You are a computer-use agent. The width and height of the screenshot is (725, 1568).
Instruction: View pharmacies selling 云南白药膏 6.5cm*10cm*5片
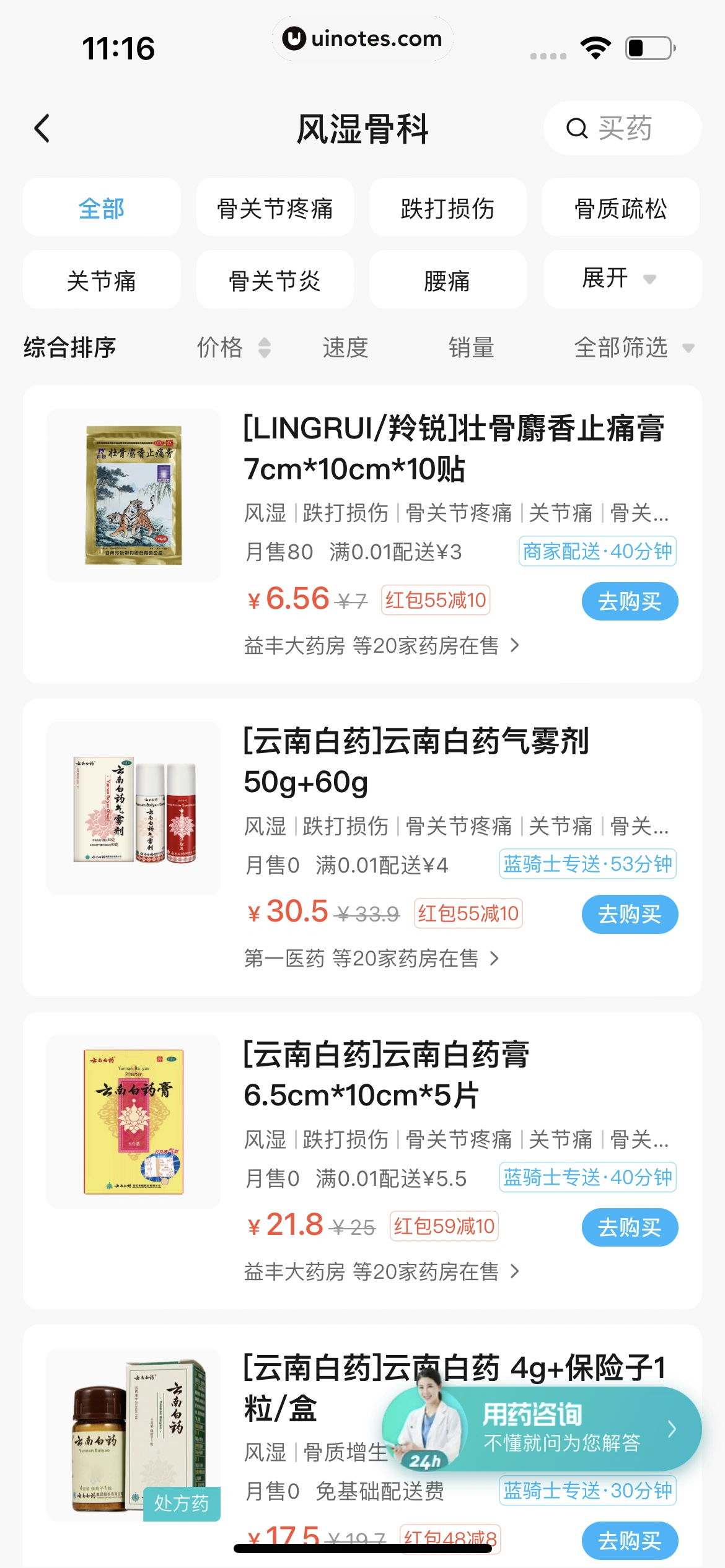381,1271
